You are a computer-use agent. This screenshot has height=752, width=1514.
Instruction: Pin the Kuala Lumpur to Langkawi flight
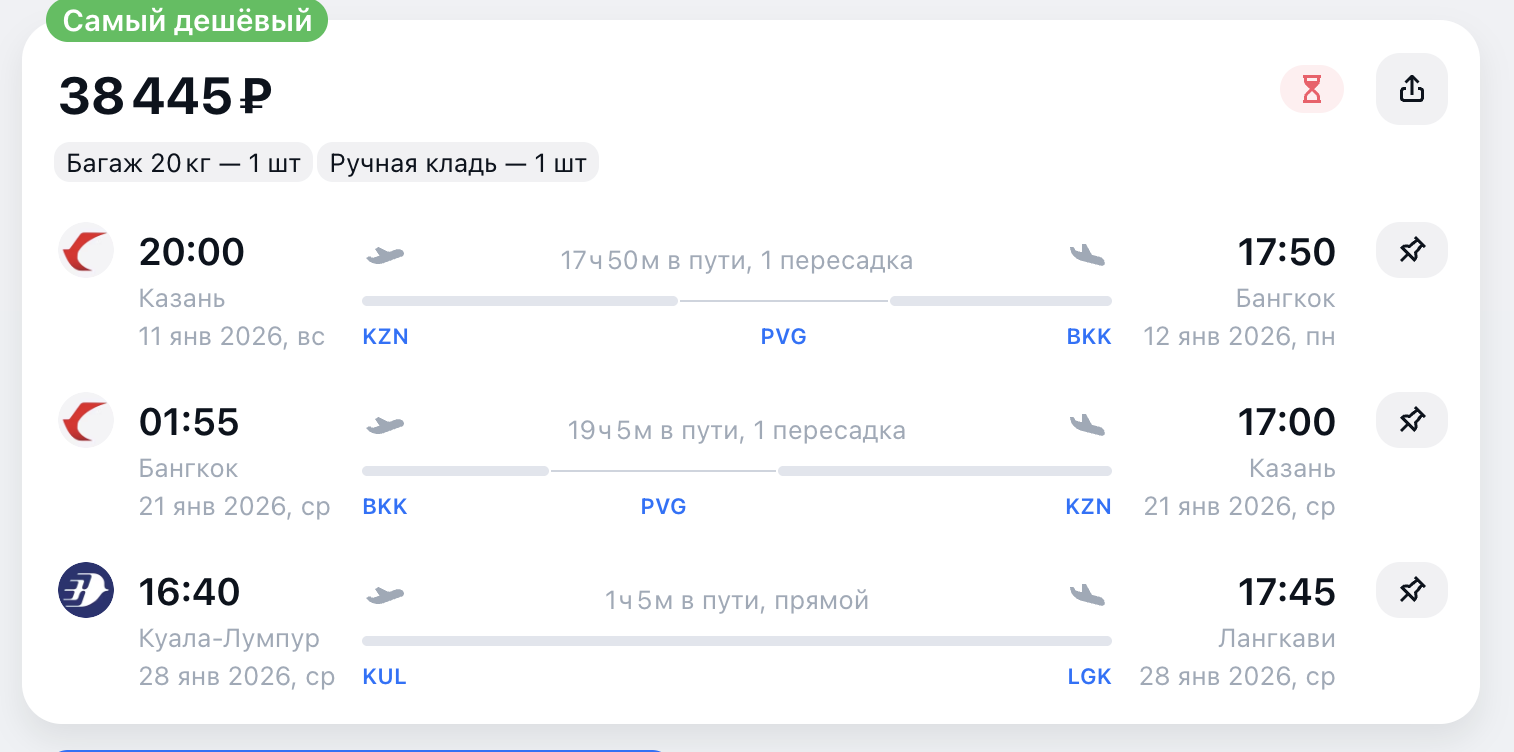[x=1411, y=590]
